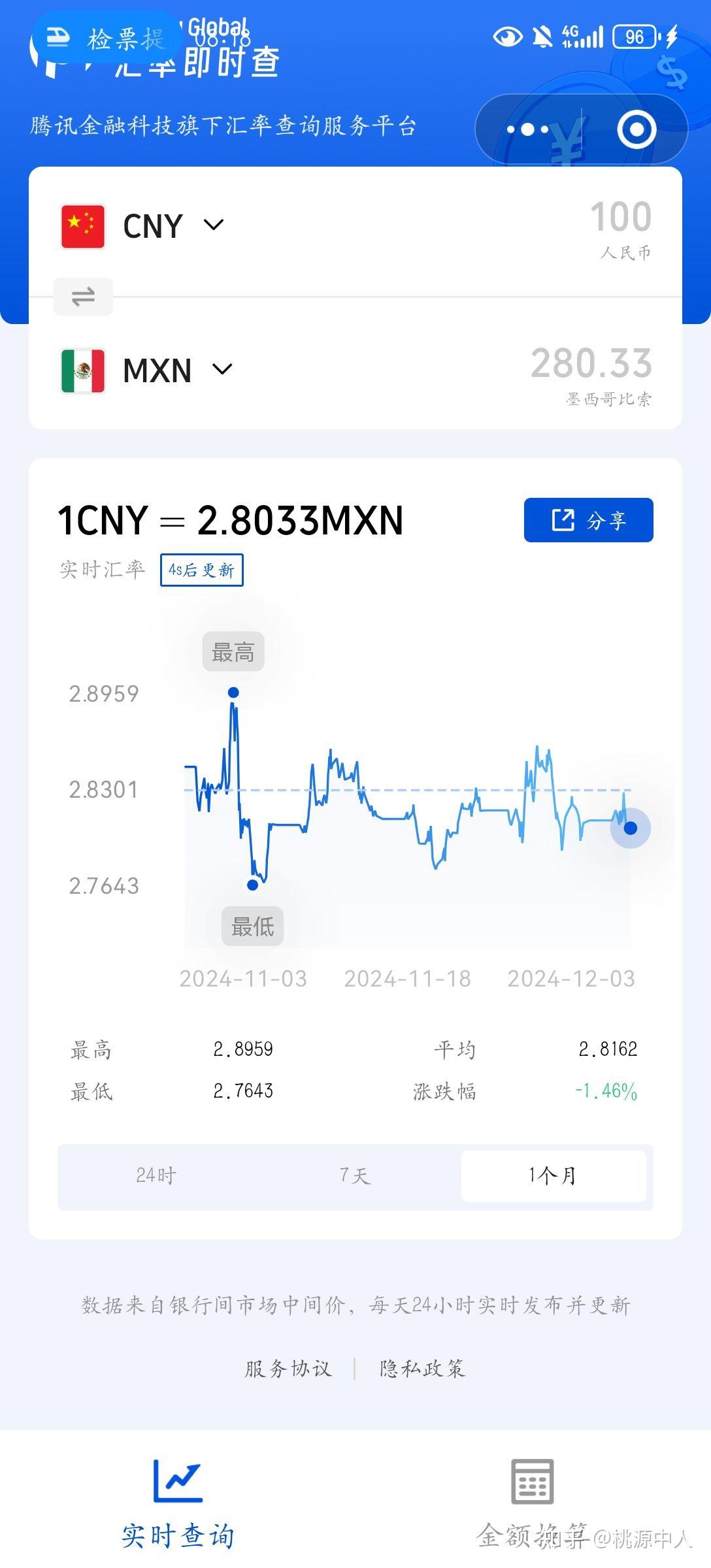Tap the circular target icon in the blue header
The image size is (711, 1568).
point(636,129)
